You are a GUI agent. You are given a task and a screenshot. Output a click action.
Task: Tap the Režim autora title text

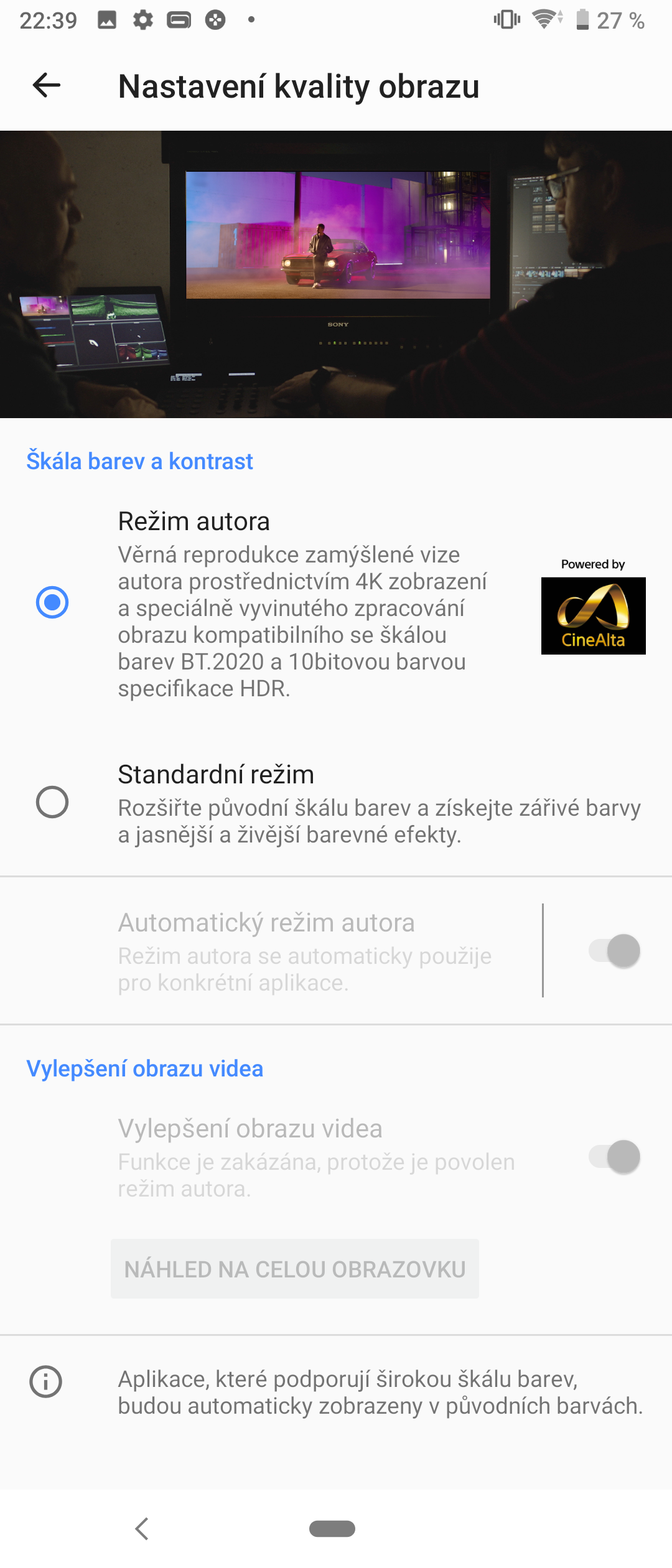[x=194, y=521]
